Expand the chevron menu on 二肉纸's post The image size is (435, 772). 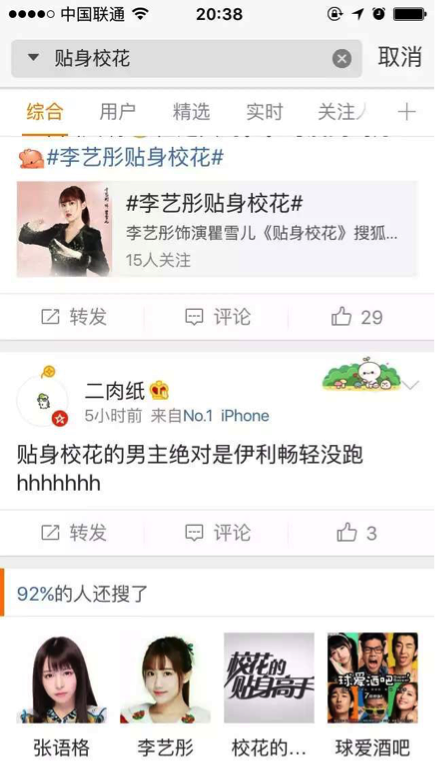point(411,385)
